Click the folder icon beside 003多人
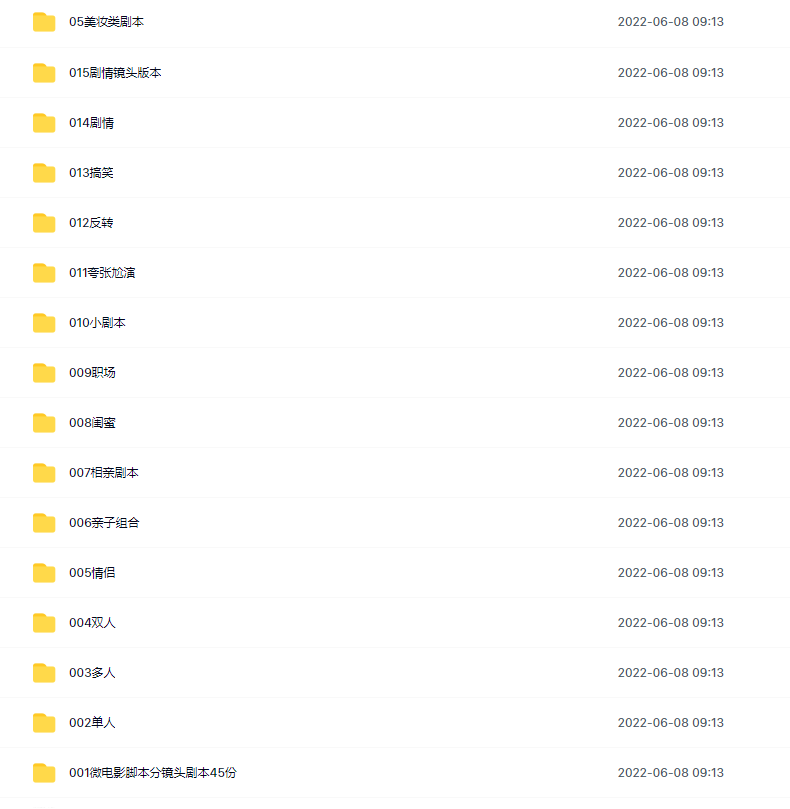The height and width of the screenshot is (809, 790). 44,672
